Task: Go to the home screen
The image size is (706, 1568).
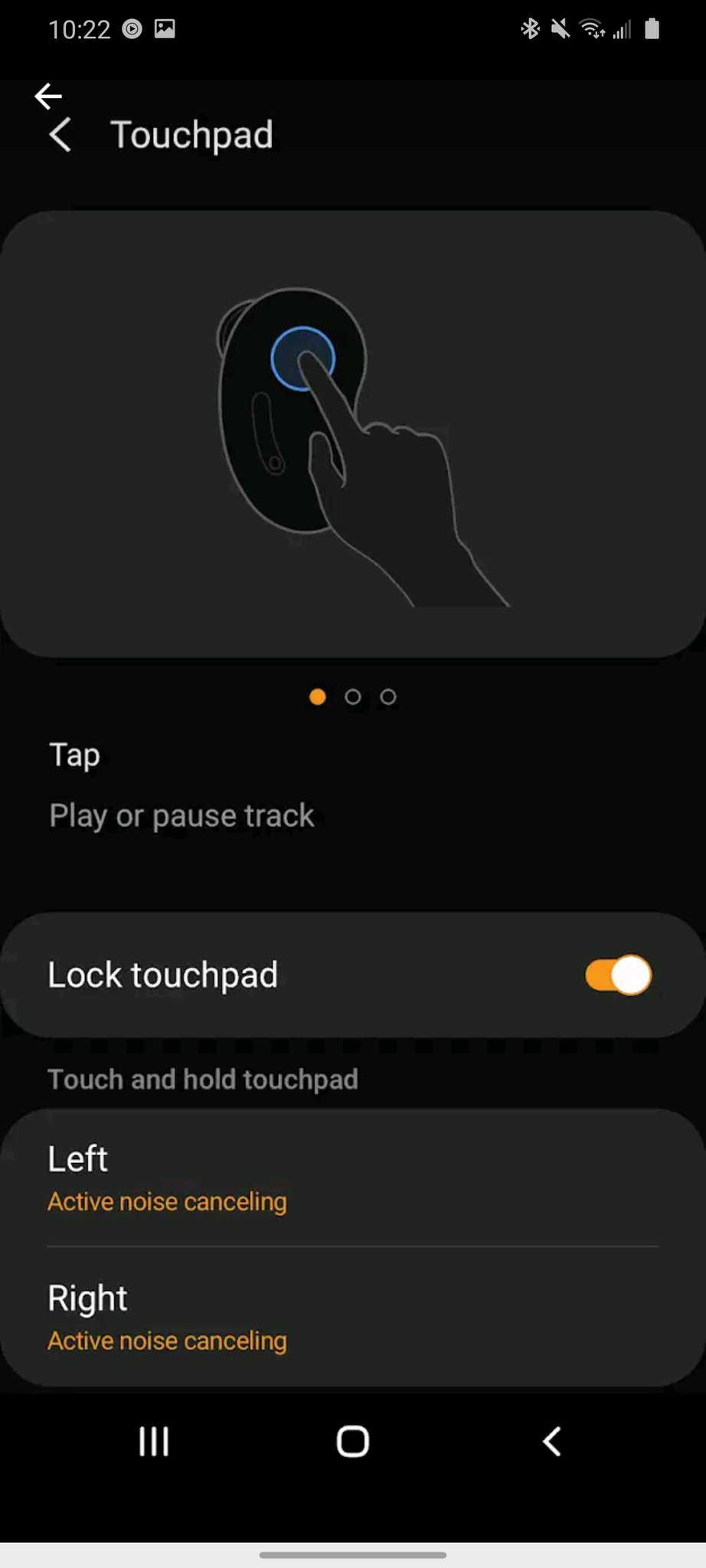Action: point(353,1442)
